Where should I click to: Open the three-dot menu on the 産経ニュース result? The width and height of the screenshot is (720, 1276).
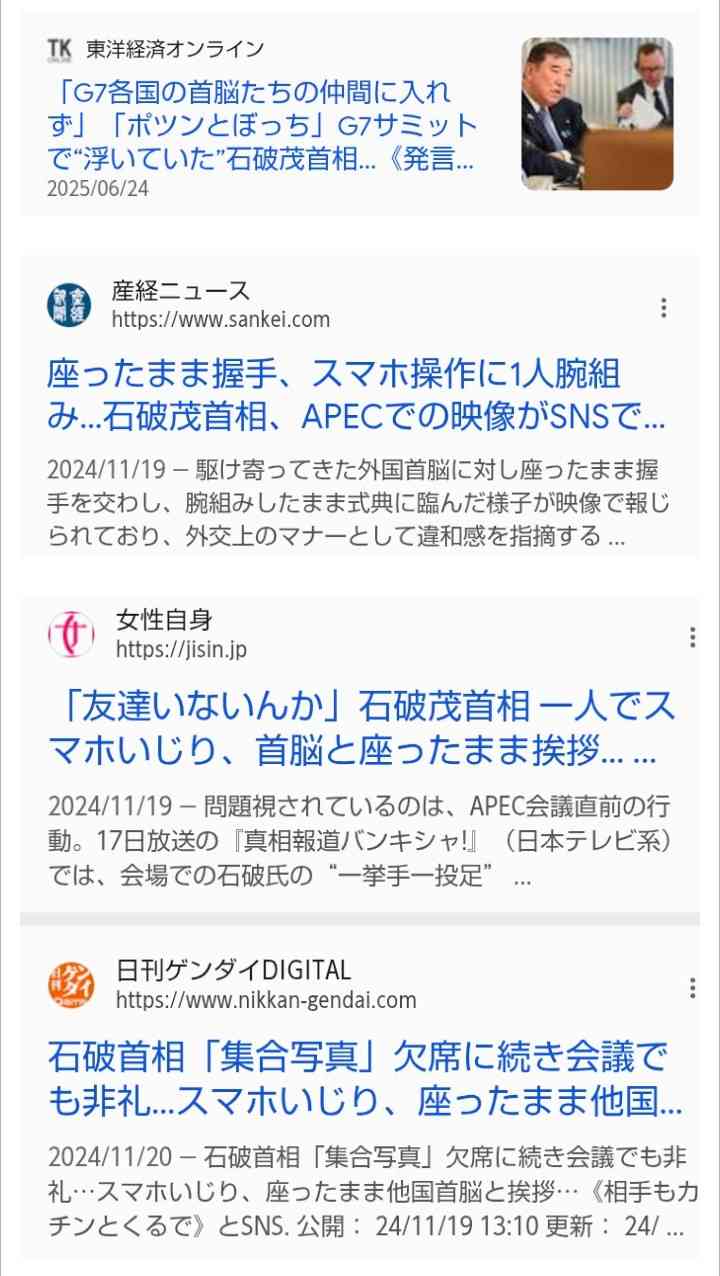point(663,307)
